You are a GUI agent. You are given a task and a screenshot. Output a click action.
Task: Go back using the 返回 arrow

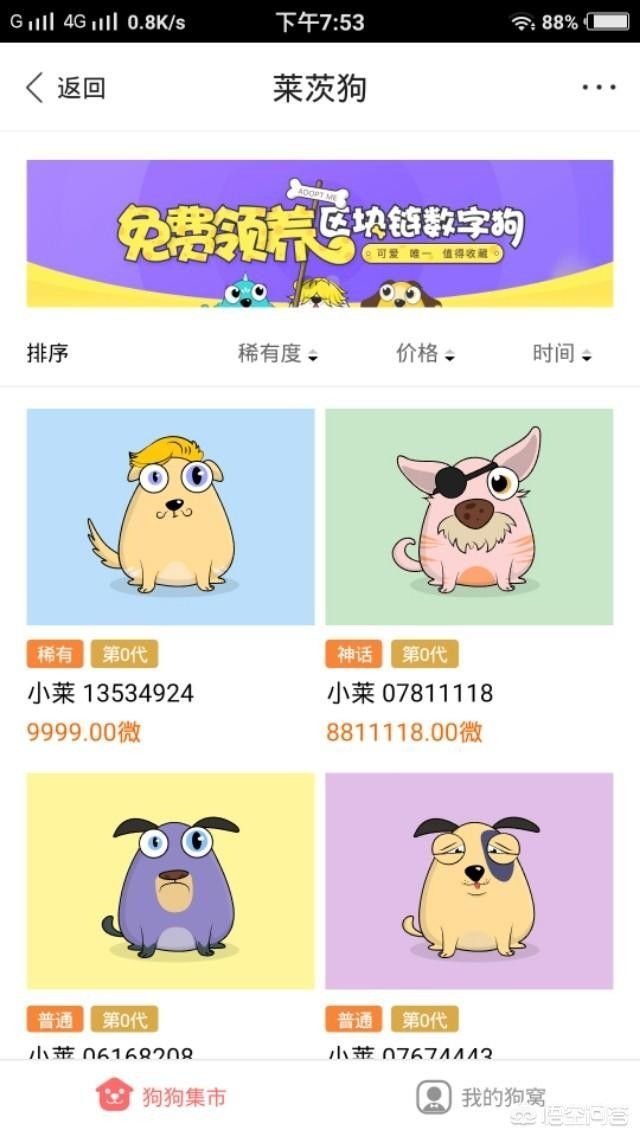(x=64, y=88)
